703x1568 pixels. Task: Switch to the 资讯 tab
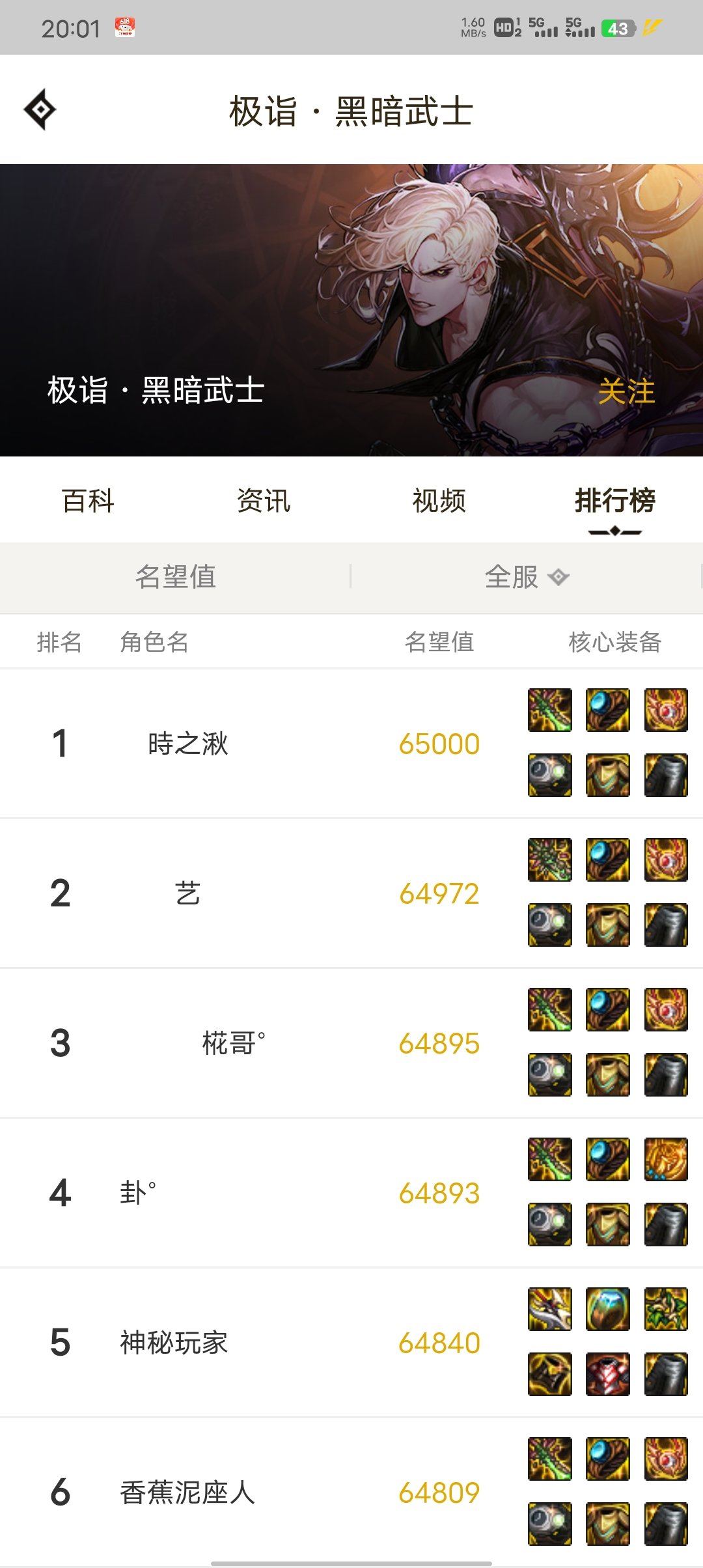coord(264,501)
